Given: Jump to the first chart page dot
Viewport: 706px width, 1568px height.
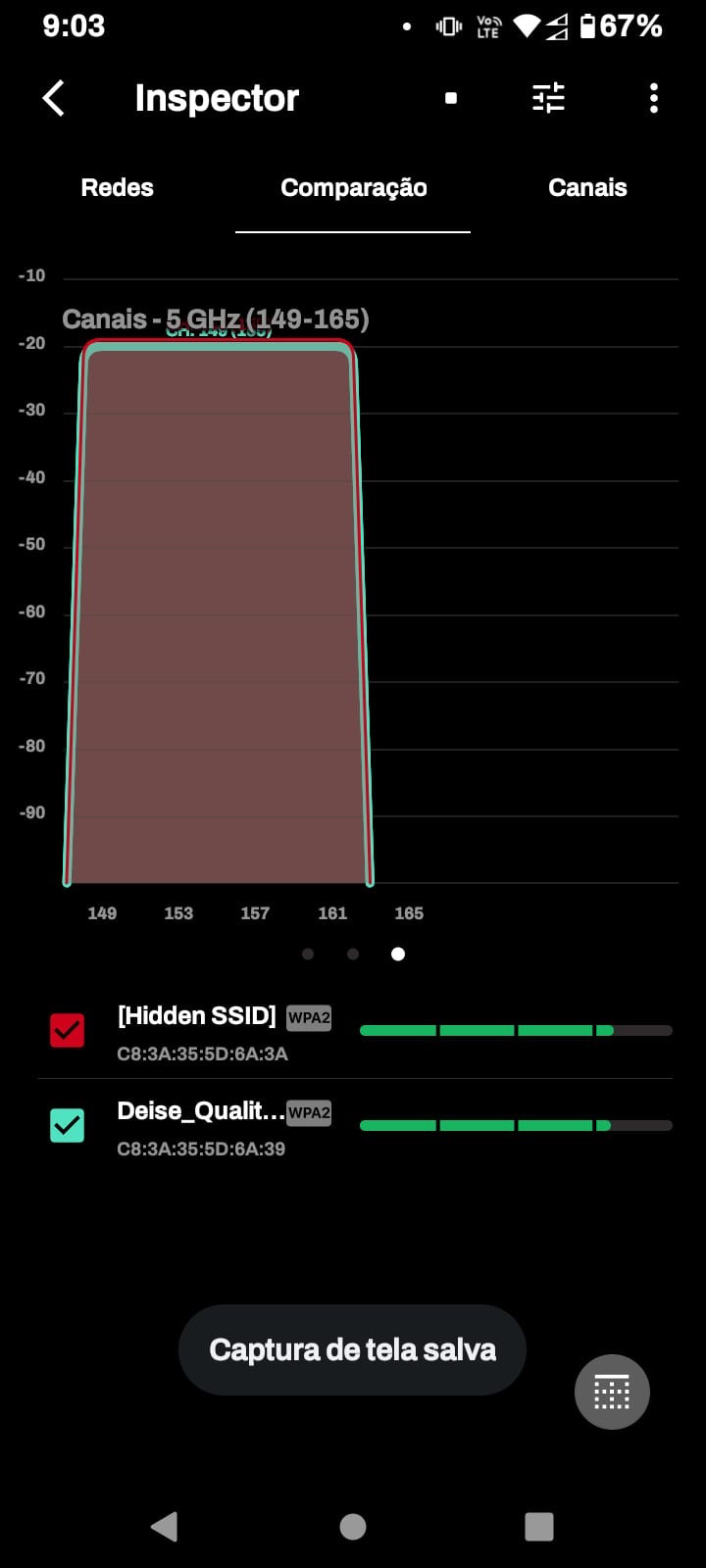Looking at the screenshot, I should click(x=308, y=954).
